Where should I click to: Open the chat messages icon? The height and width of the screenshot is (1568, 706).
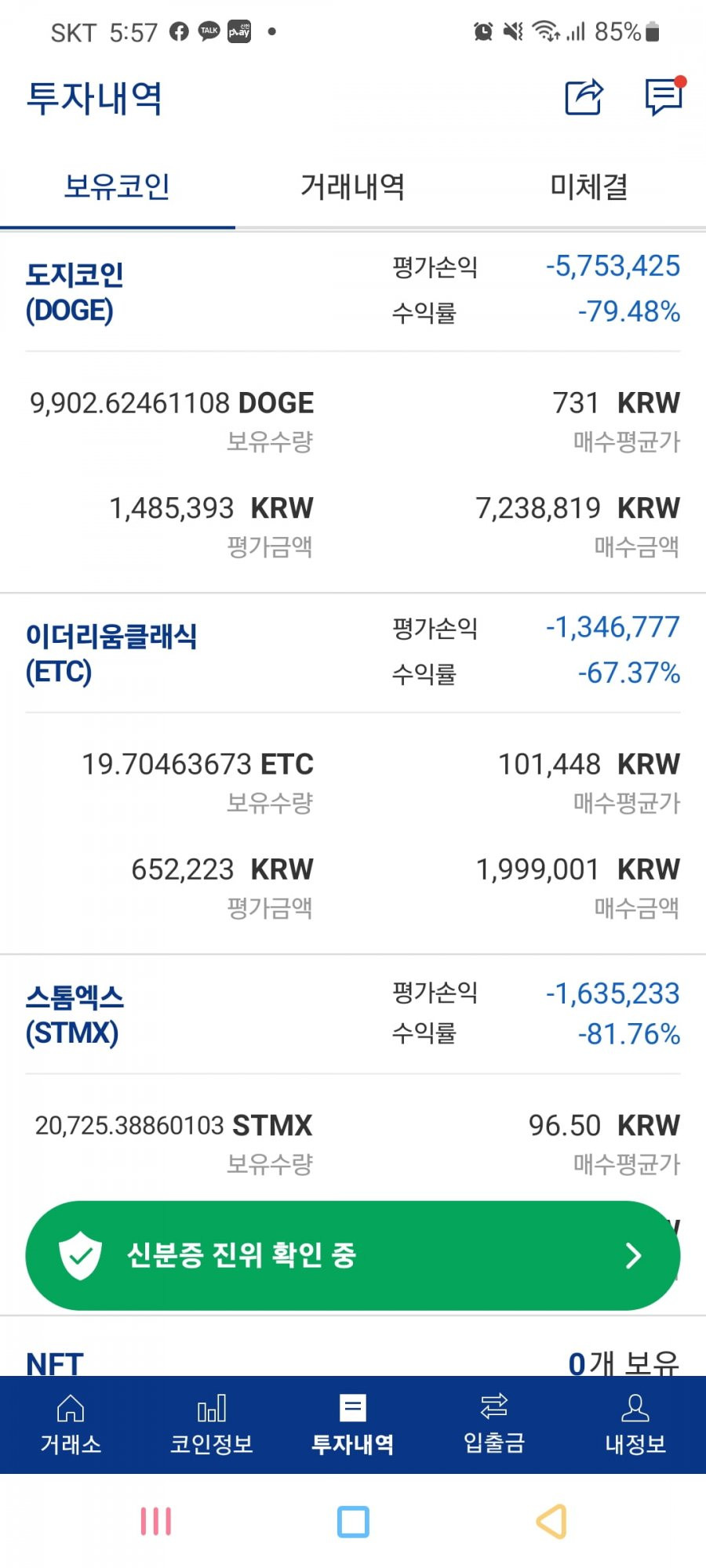tap(664, 96)
